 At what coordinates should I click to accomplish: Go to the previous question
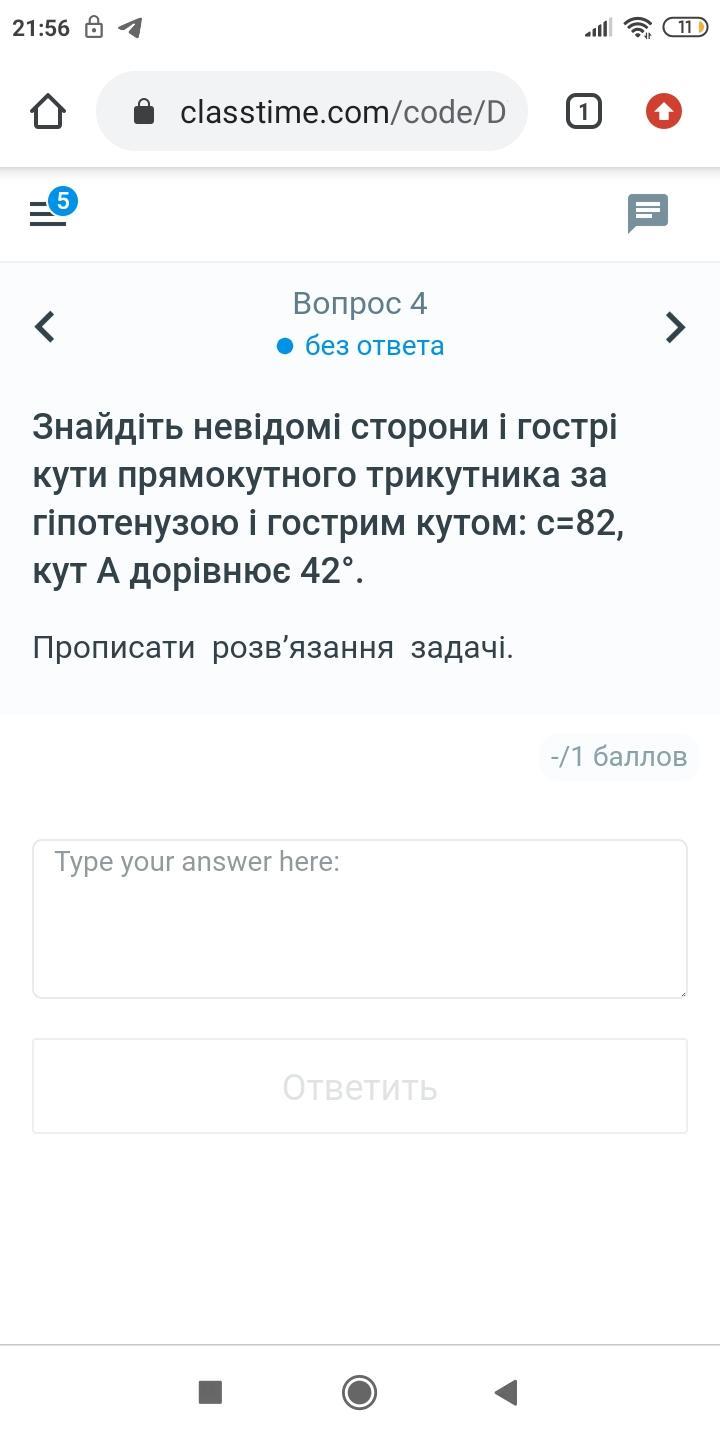click(45, 326)
